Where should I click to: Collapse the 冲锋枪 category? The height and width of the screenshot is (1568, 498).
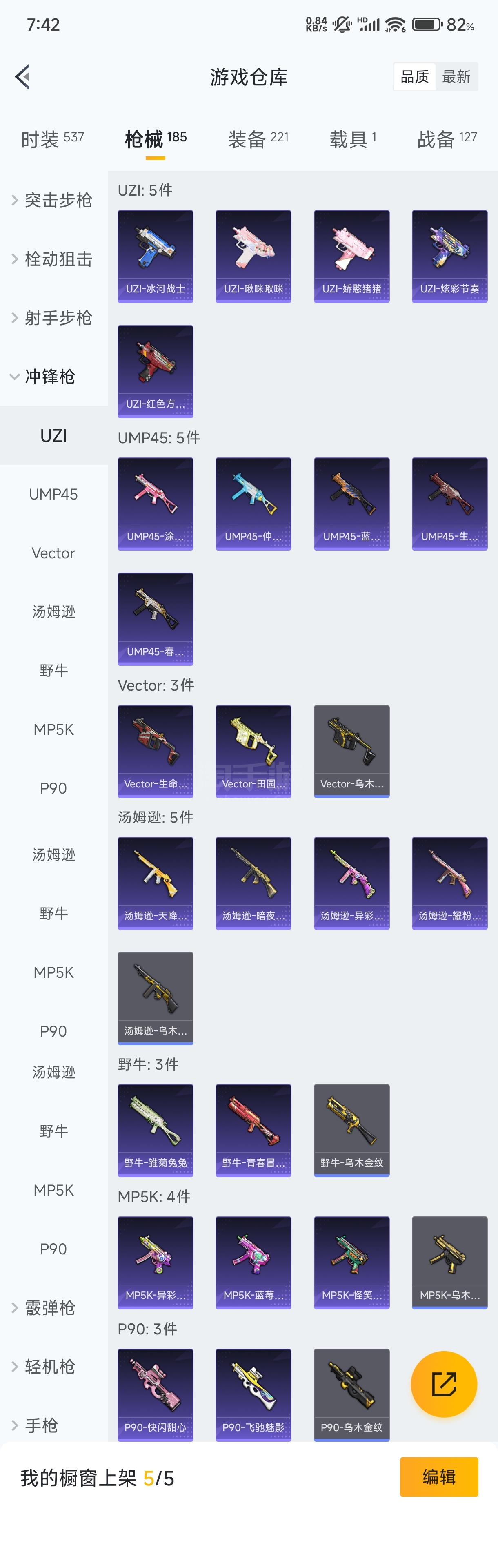tap(53, 377)
